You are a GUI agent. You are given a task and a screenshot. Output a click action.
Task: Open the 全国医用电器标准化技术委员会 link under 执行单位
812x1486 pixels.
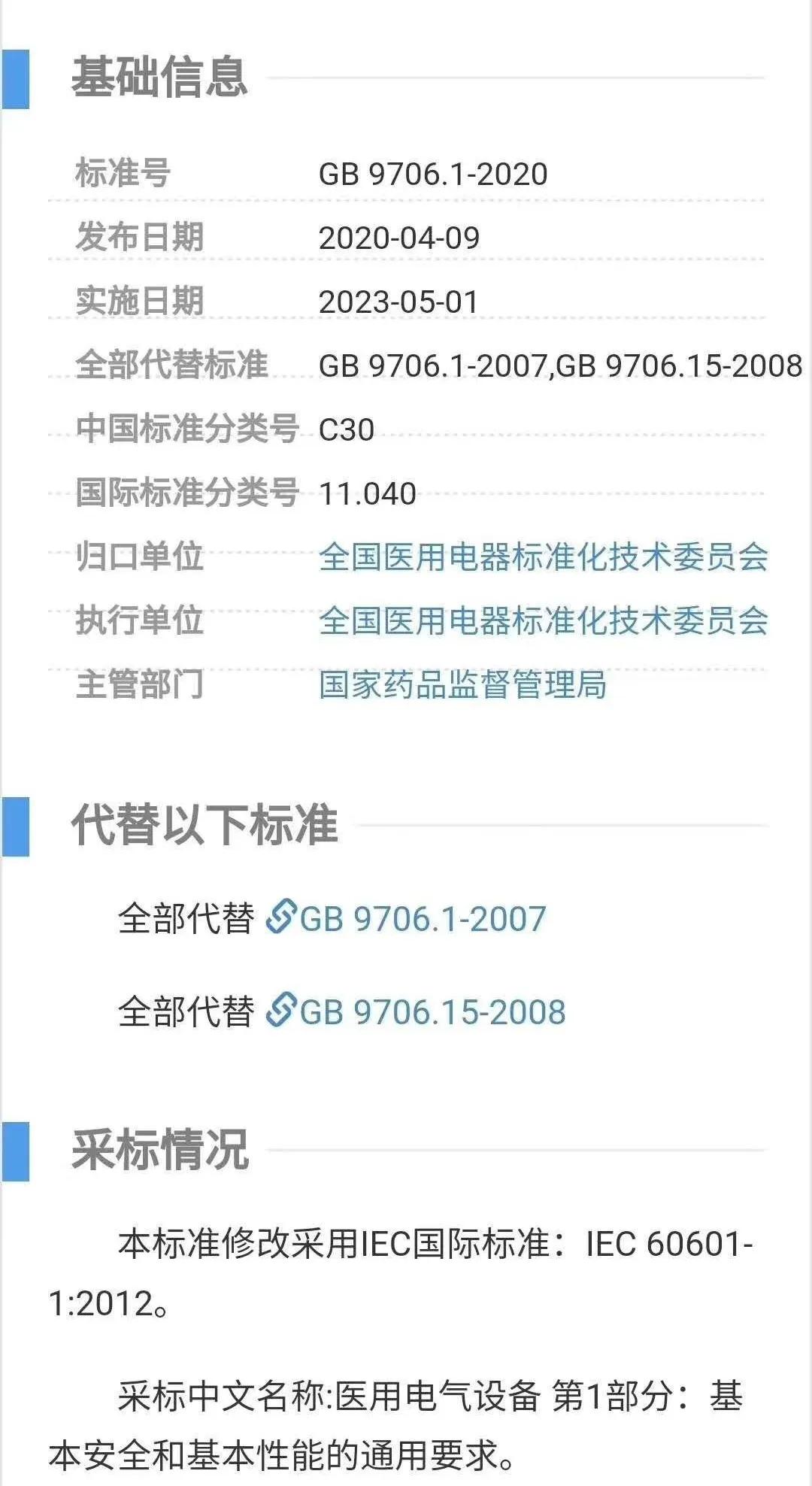tap(544, 620)
